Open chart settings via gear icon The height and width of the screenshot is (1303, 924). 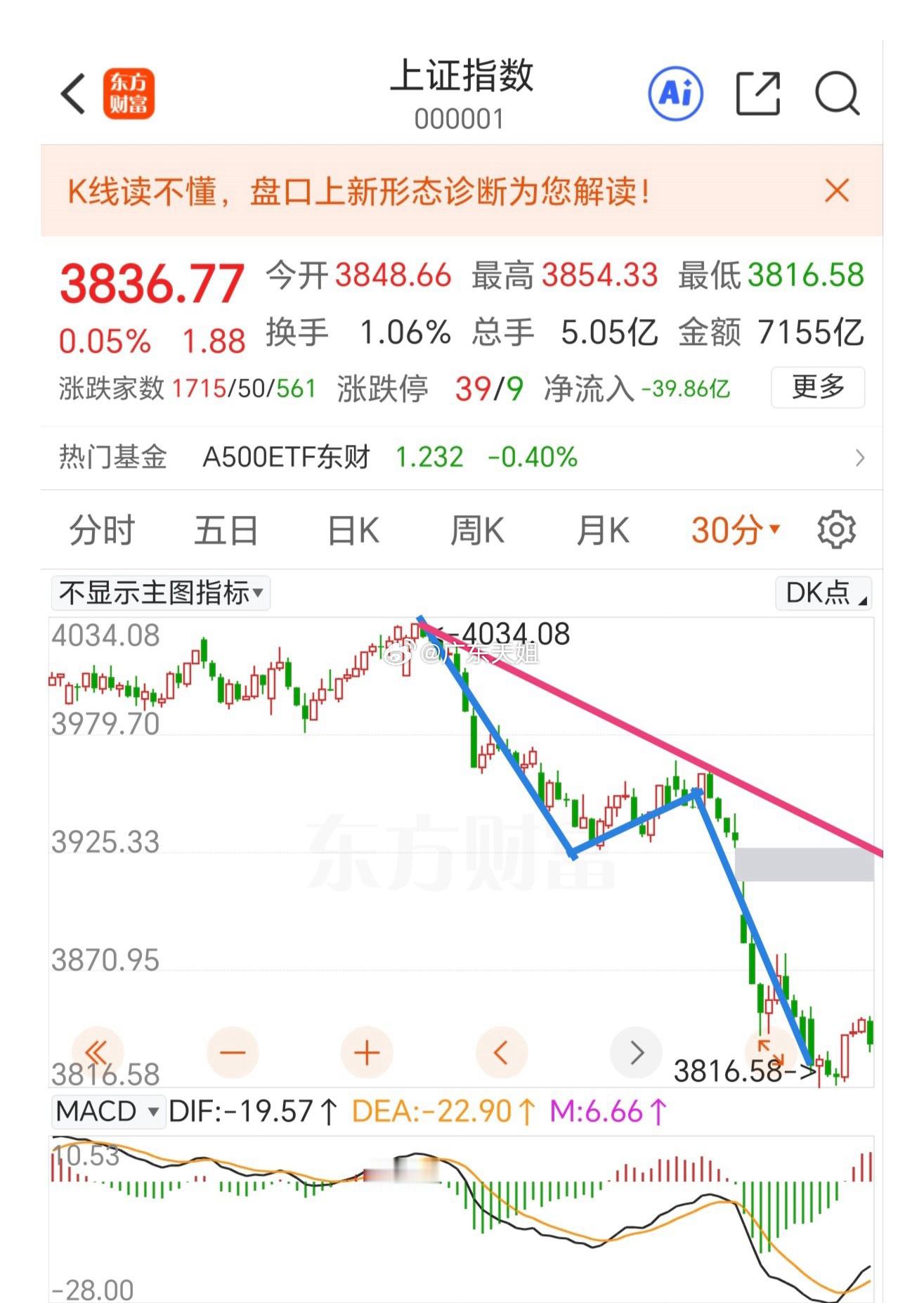click(x=837, y=531)
